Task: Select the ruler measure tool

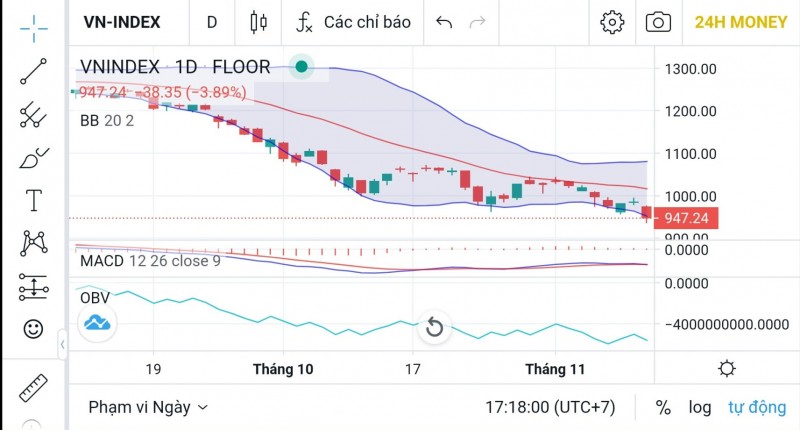Action: 34,387
